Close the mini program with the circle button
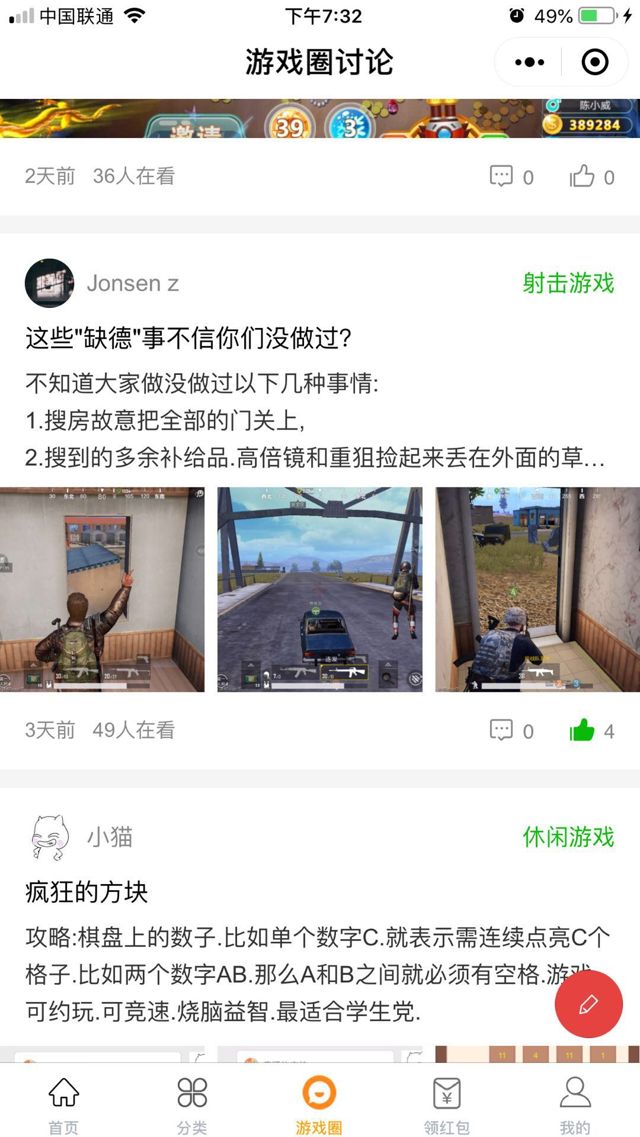Screen dimensions: 640x1137 (595, 62)
